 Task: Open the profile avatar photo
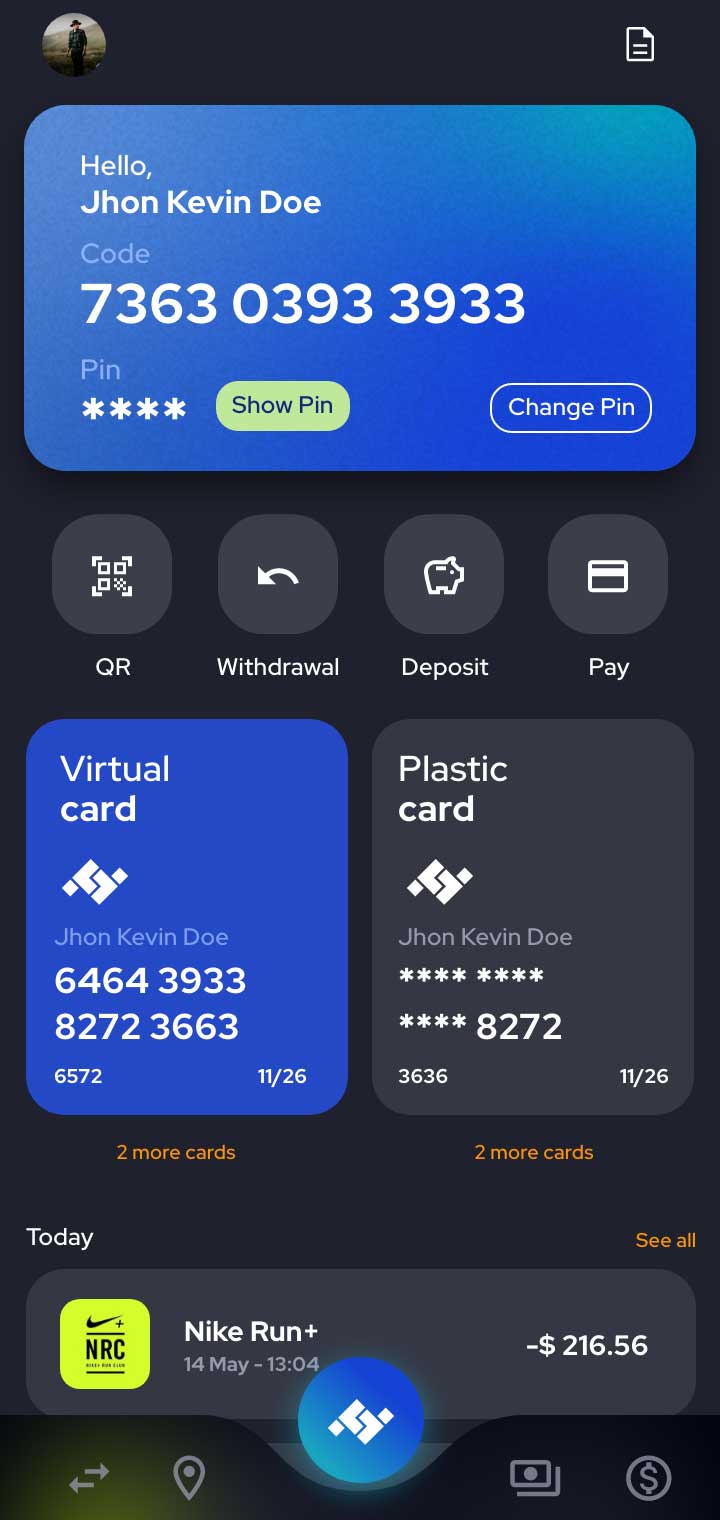pyautogui.click(x=74, y=45)
